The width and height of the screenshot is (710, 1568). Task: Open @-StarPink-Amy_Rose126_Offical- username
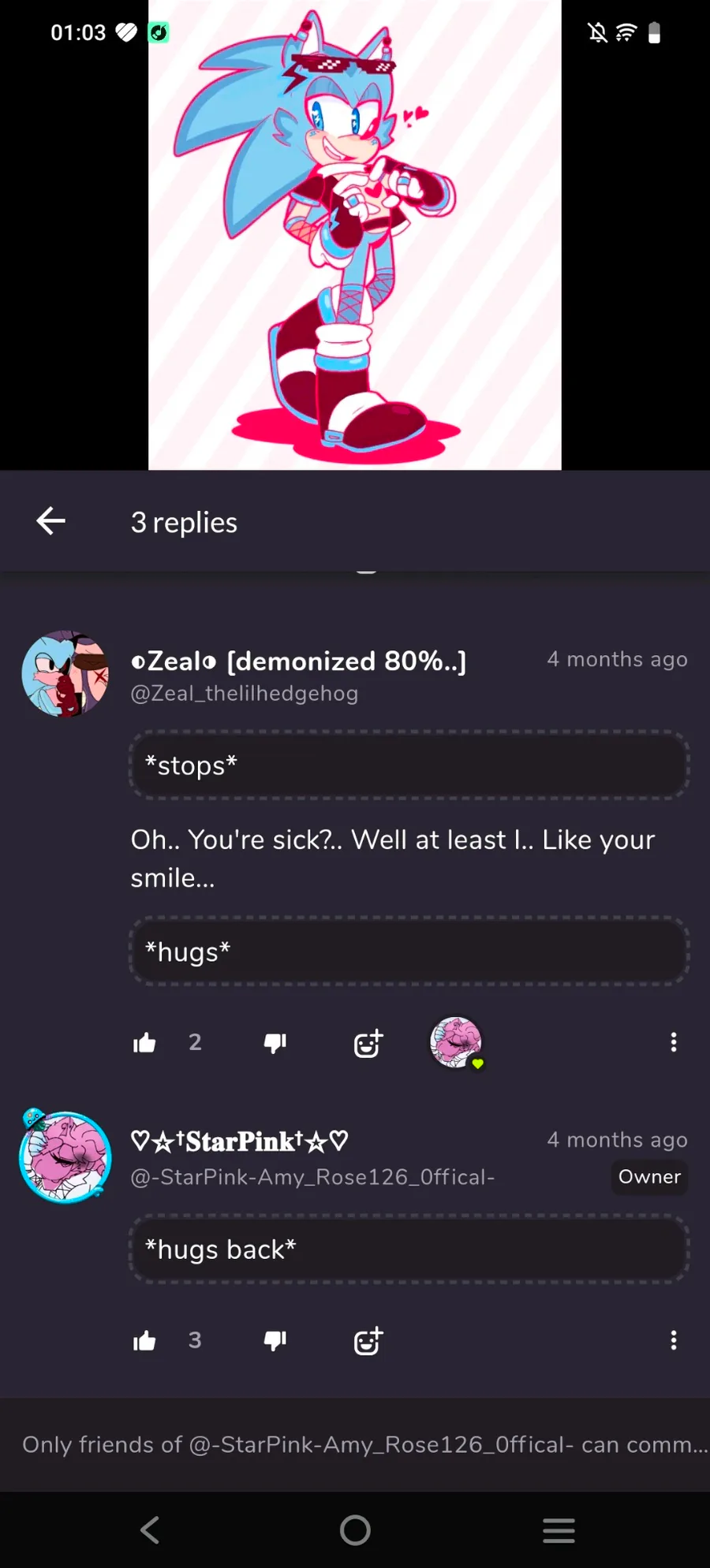pos(312,1177)
